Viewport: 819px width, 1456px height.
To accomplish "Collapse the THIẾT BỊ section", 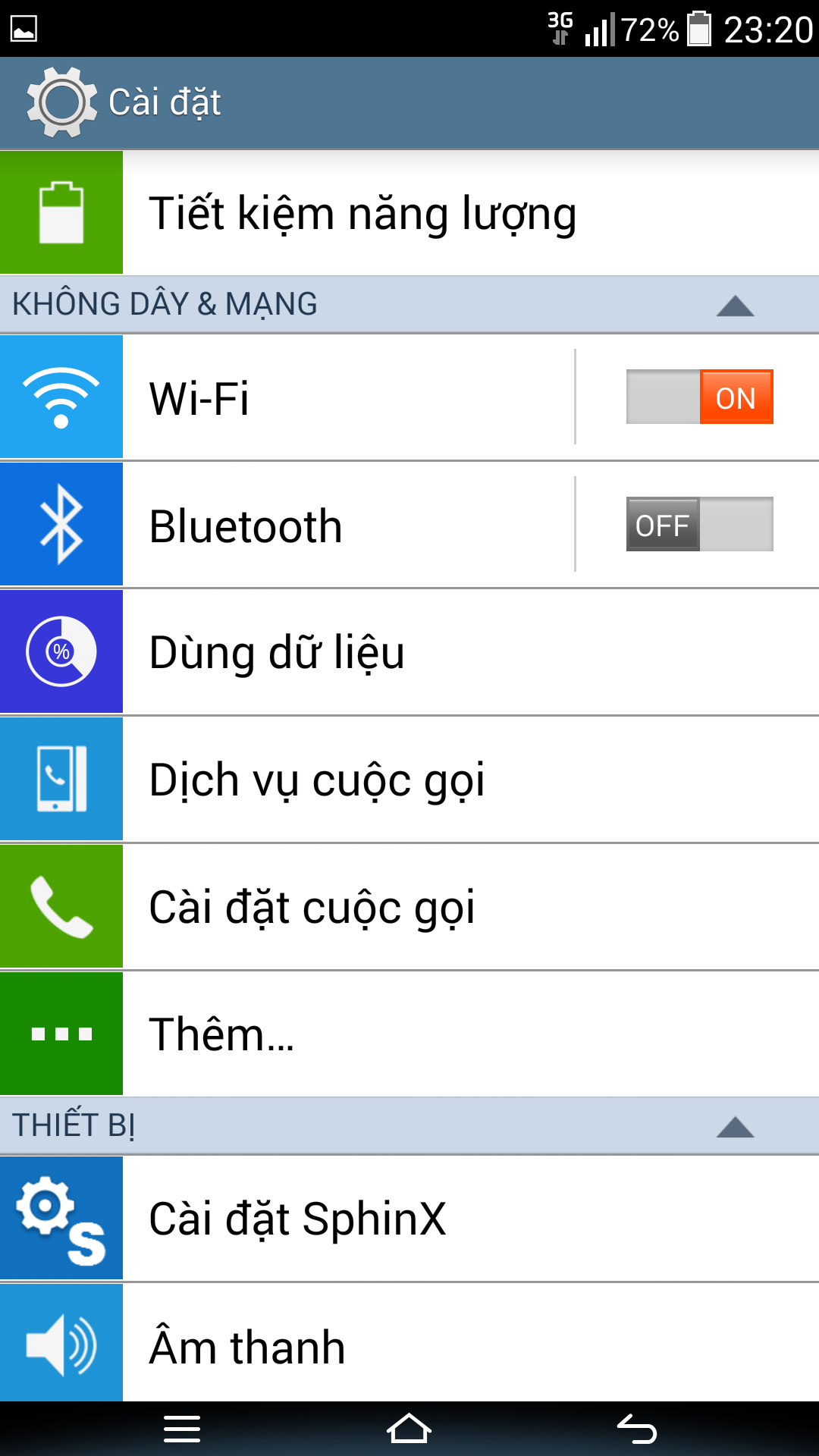I will click(735, 1127).
